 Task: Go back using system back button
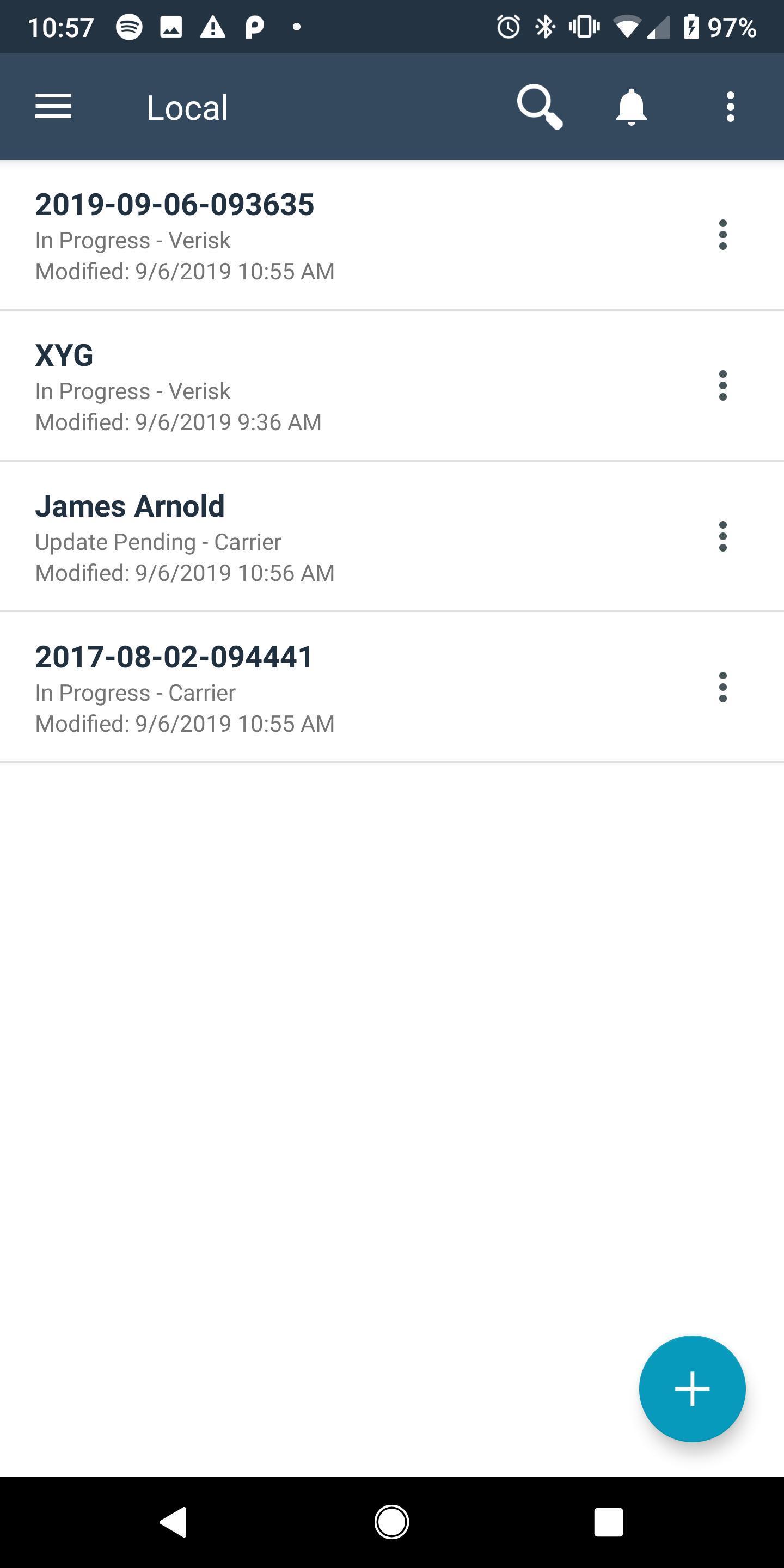point(174,1522)
